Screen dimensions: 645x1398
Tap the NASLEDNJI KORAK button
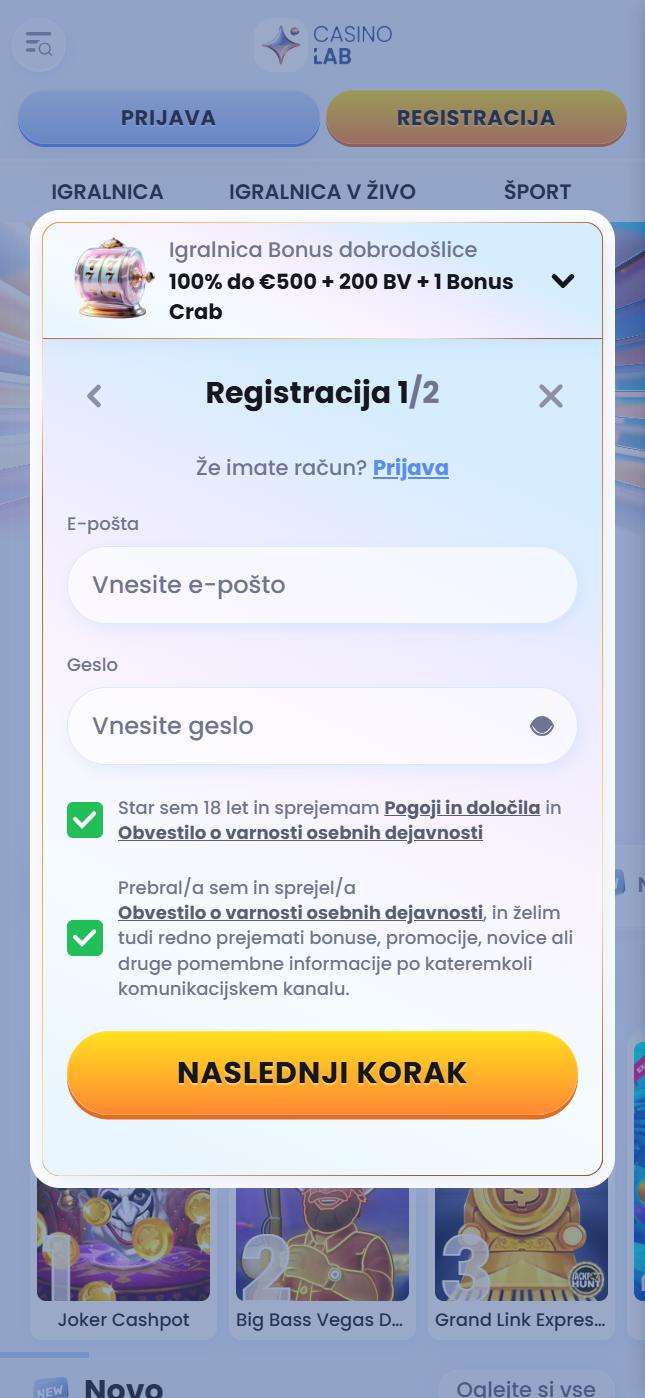[322, 1073]
